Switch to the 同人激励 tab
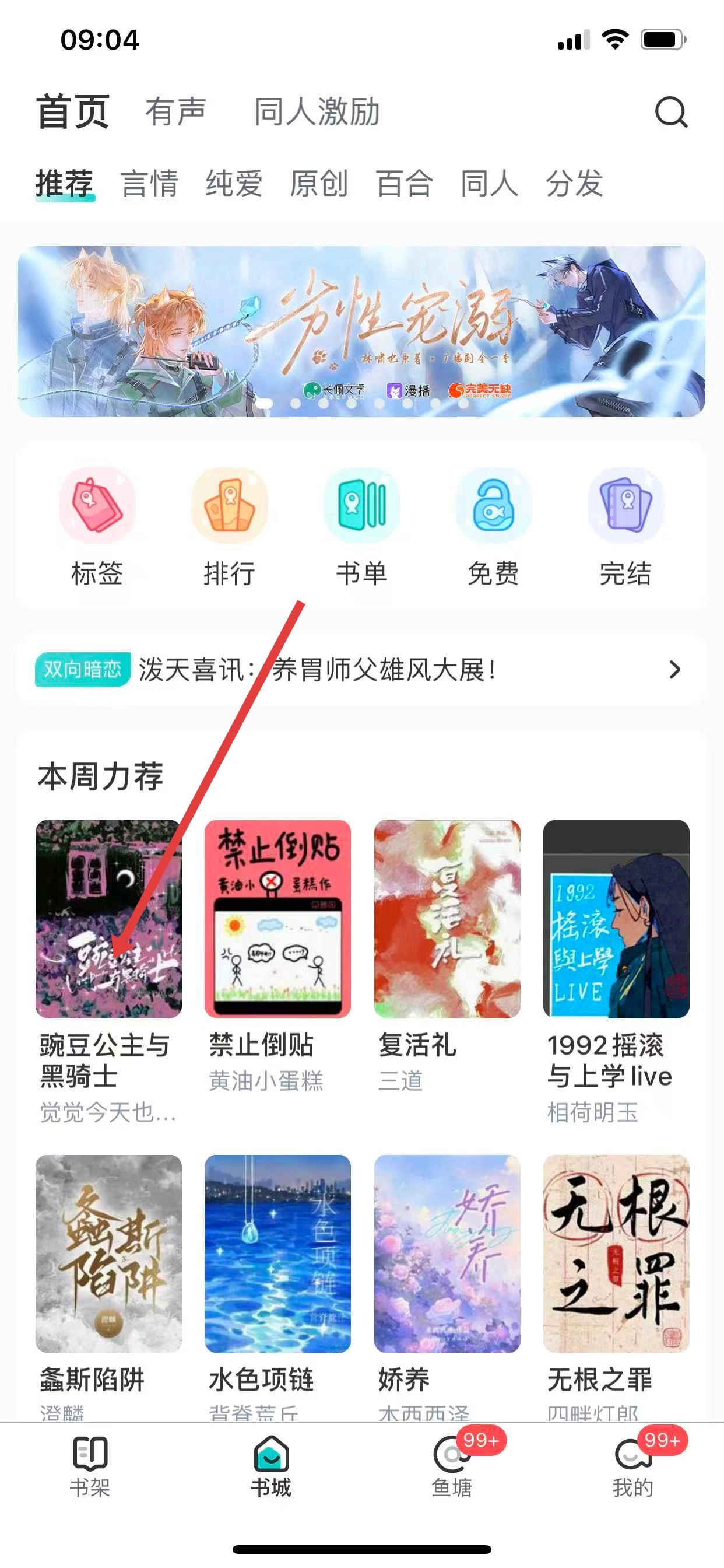The width and height of the screenshot is (724, 1568). pyautogui.click(x=317, y=113)
